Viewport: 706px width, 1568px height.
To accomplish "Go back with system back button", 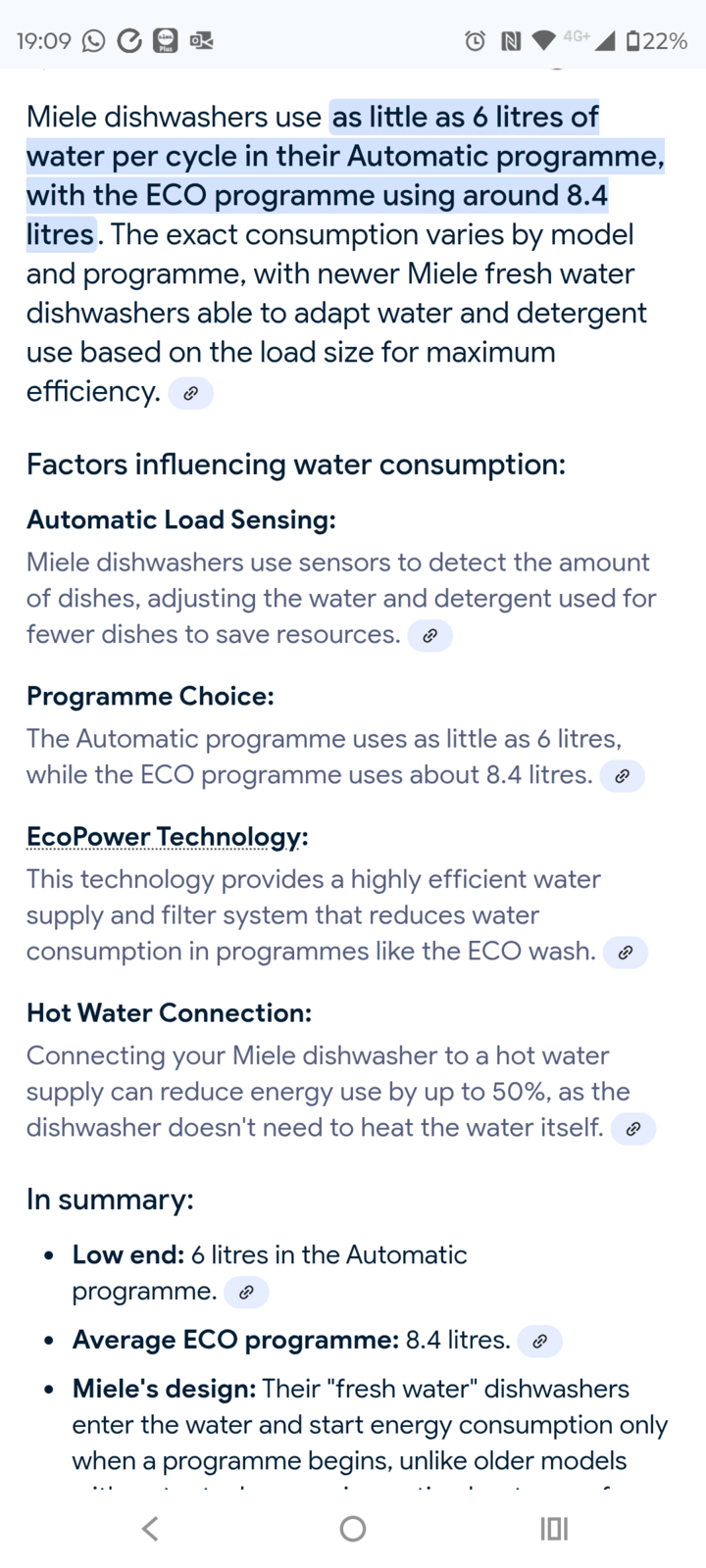I will [150, 1528].
